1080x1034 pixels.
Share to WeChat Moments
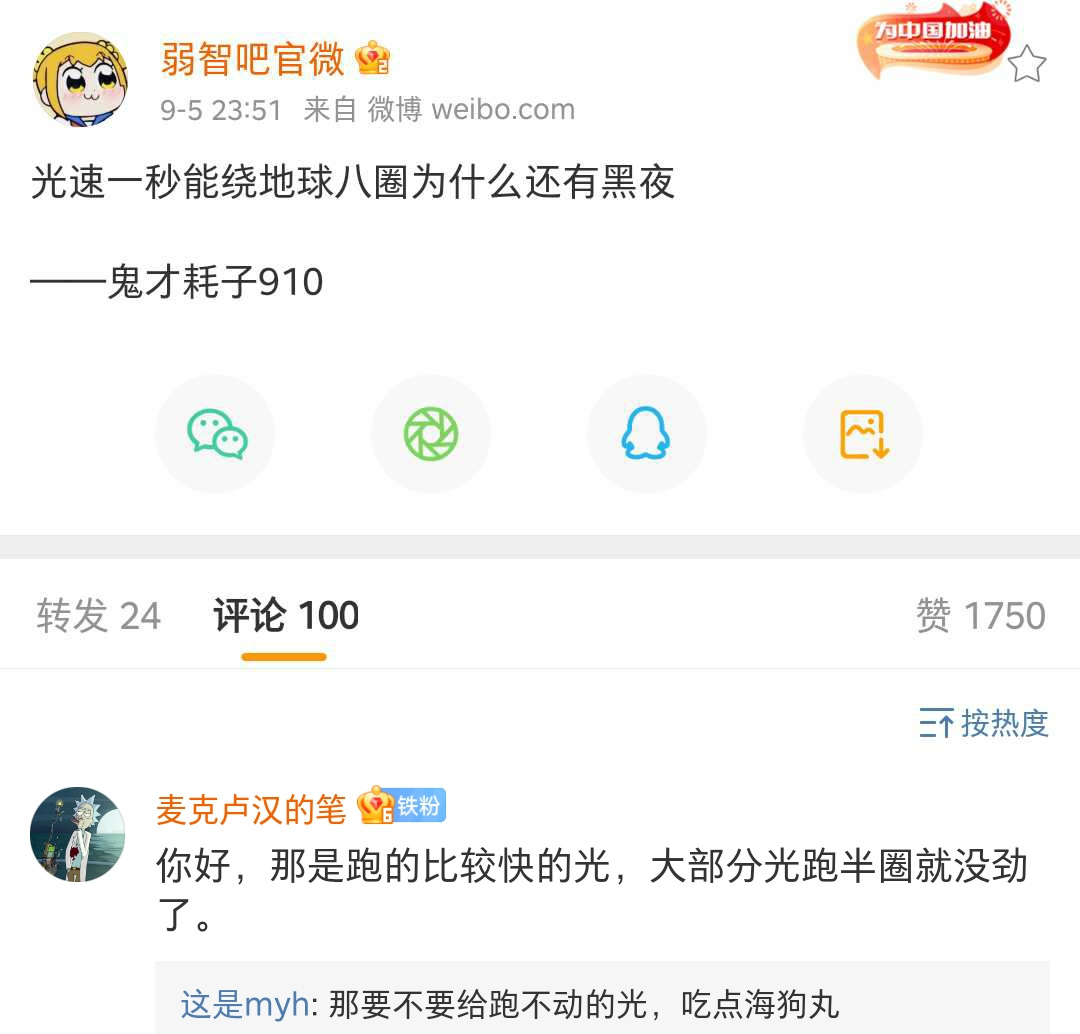431,434
